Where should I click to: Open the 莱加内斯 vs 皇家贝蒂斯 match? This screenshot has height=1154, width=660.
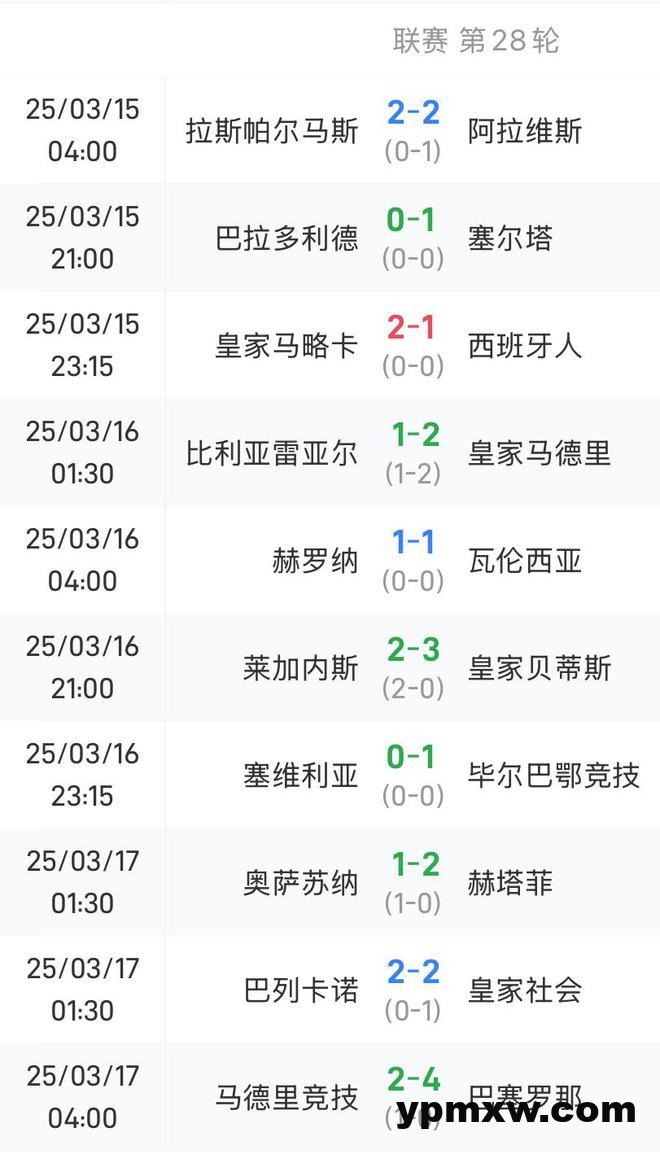(x=412, y=668)
